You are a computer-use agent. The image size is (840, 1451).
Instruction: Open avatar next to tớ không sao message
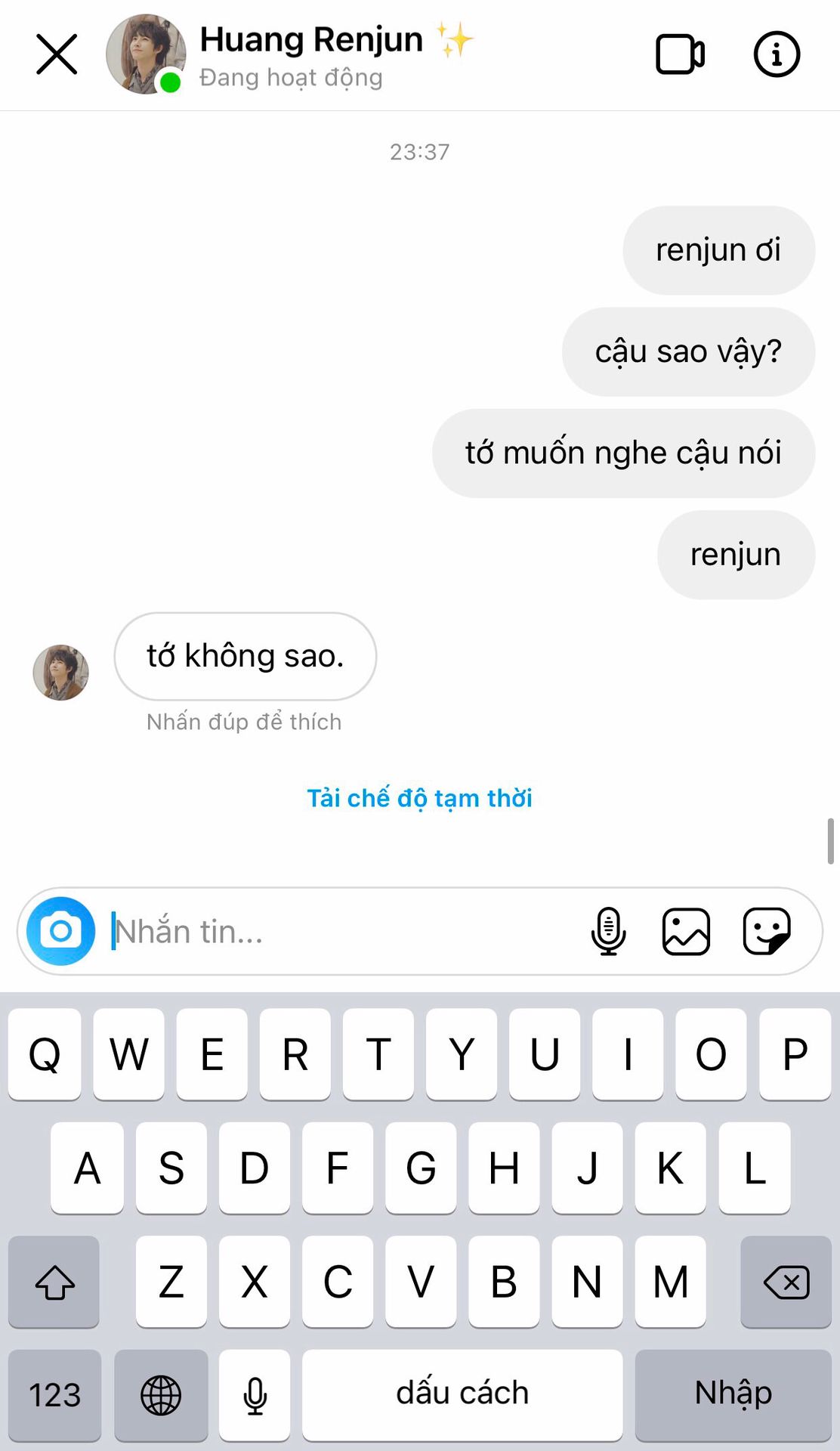[x=61, y=672]
